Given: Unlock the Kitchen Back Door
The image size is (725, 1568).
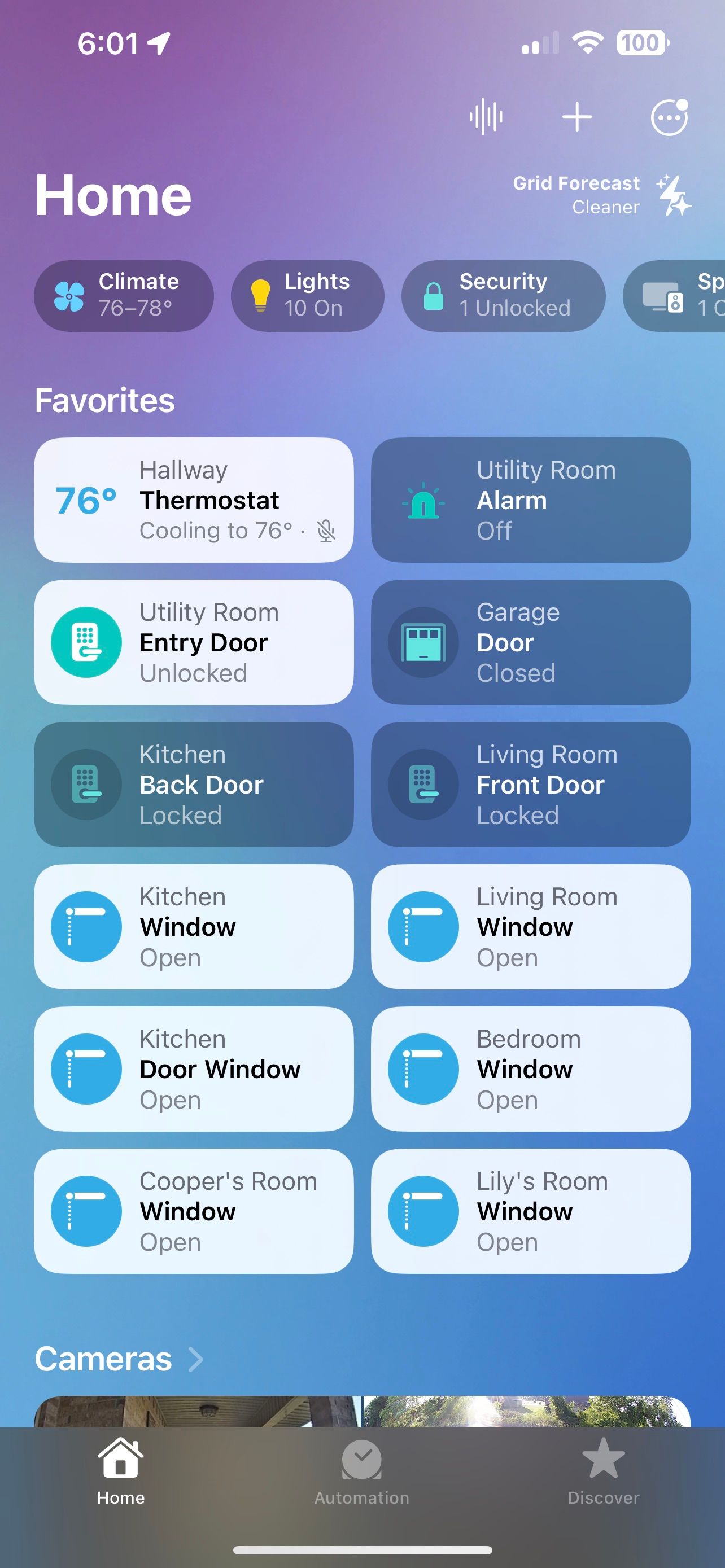Looking at the screenshot, I should (x=86, y=785).
